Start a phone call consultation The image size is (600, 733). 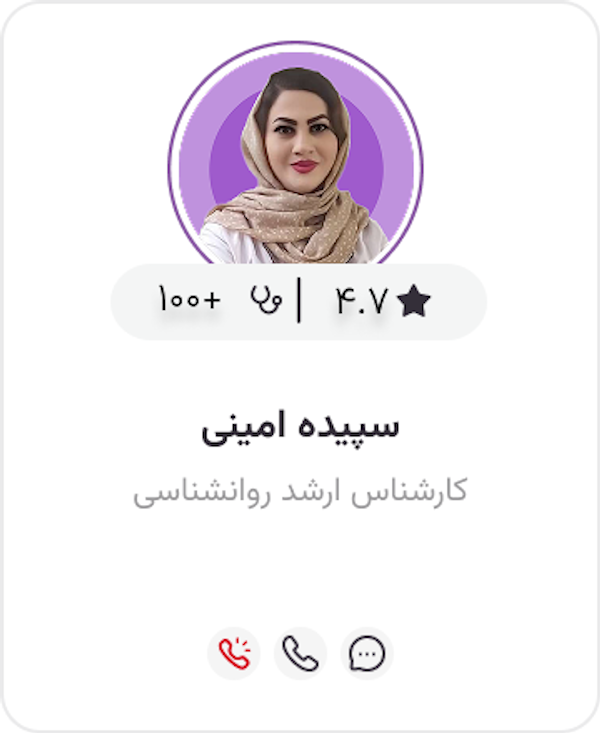click(300, 654)
